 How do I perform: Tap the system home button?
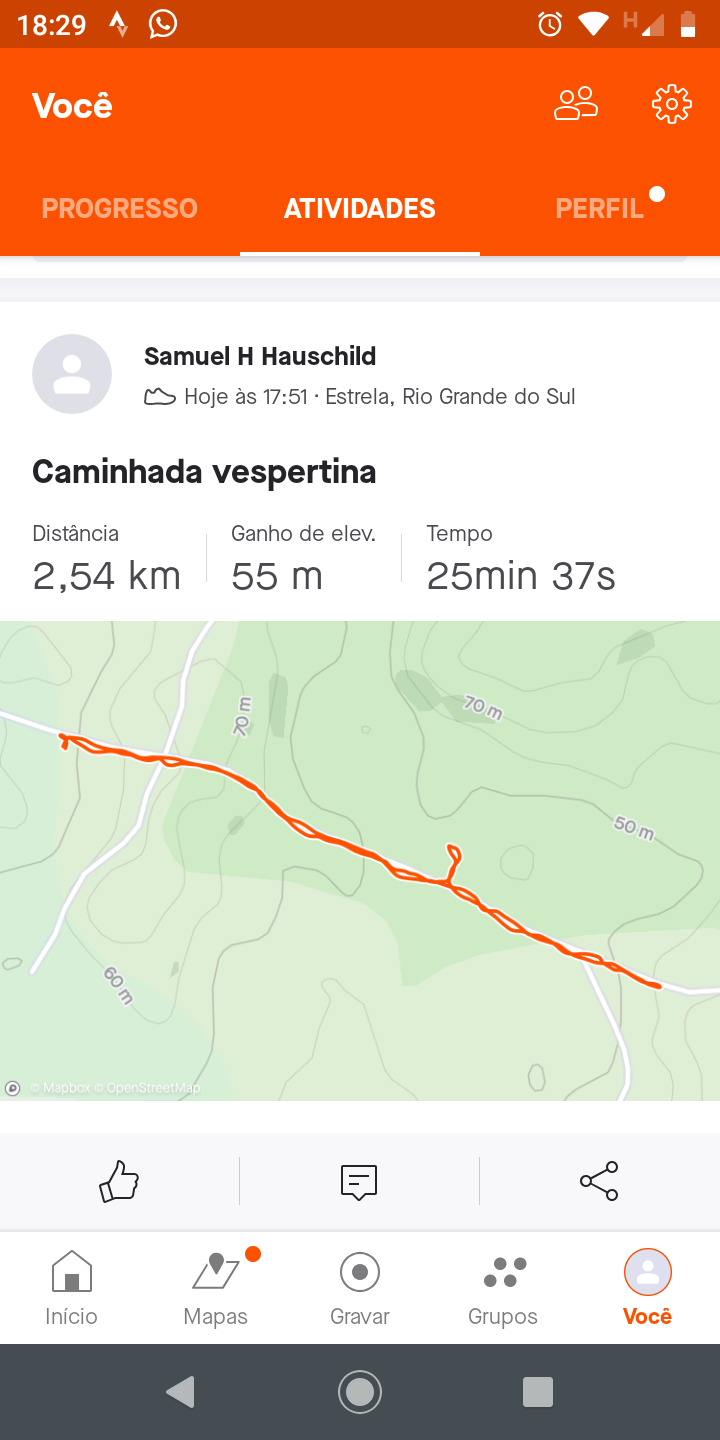pos(360,1392)
